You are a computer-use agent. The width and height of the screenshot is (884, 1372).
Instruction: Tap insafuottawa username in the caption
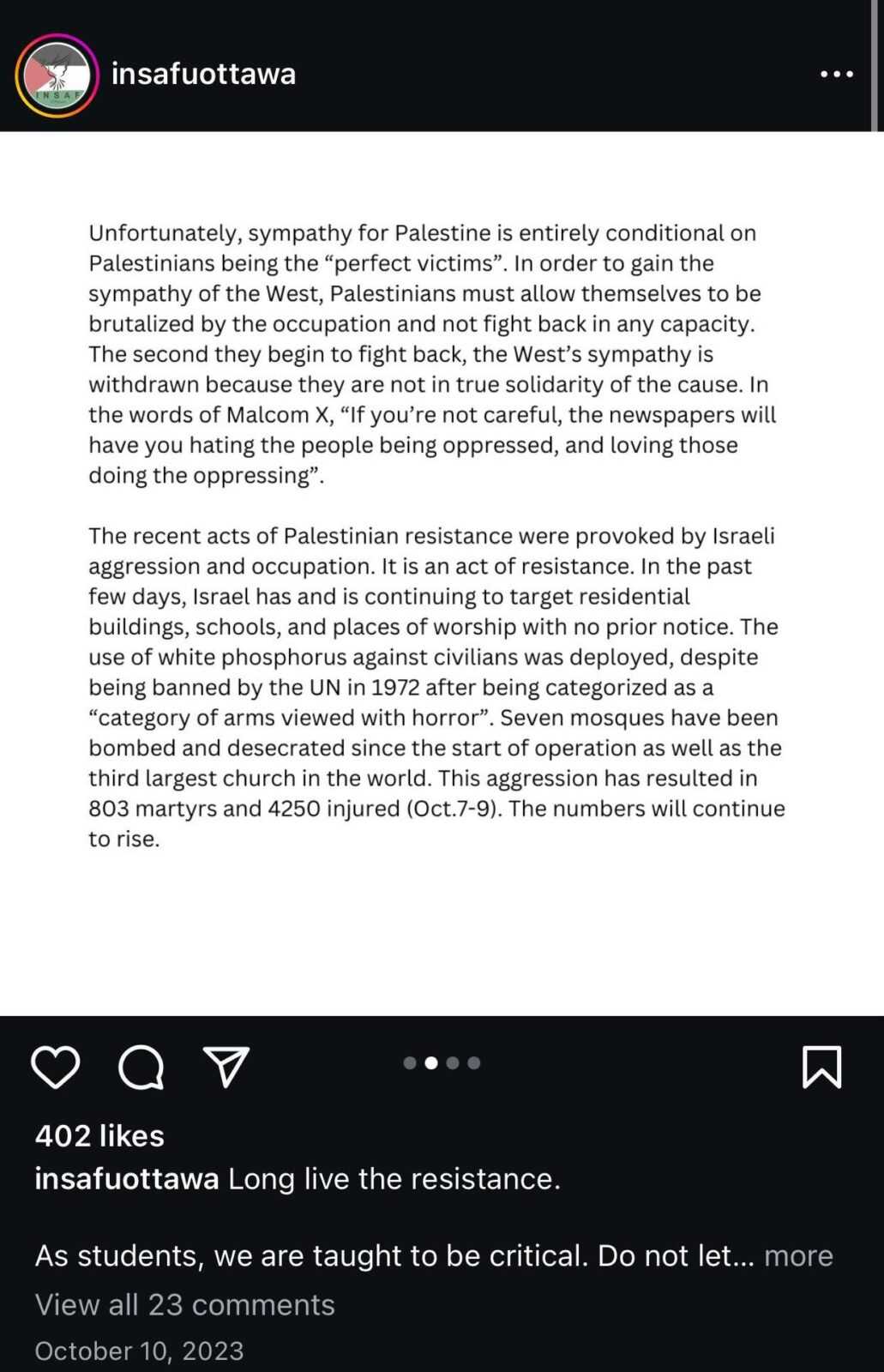click(127, 1179)
